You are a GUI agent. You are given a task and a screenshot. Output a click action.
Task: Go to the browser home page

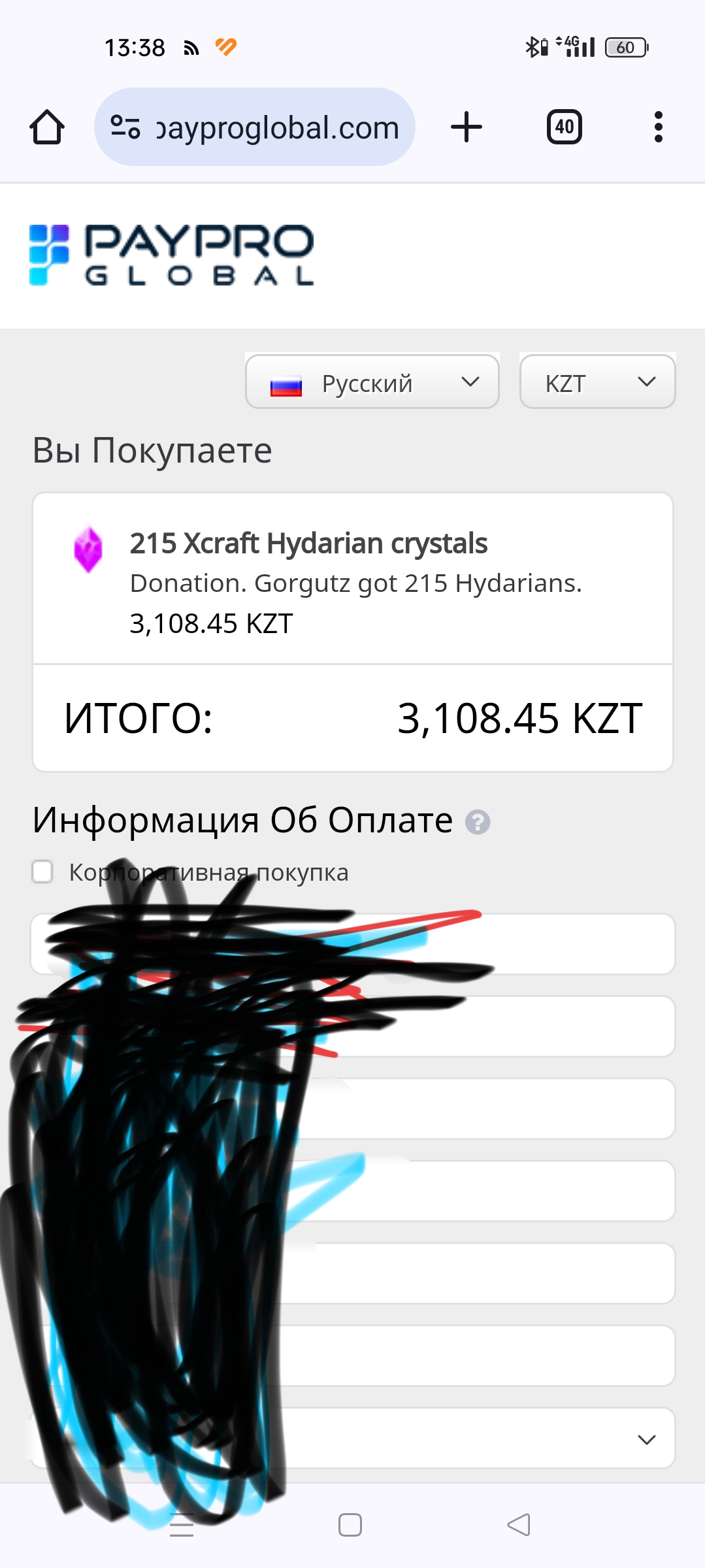tap(47, 127)
